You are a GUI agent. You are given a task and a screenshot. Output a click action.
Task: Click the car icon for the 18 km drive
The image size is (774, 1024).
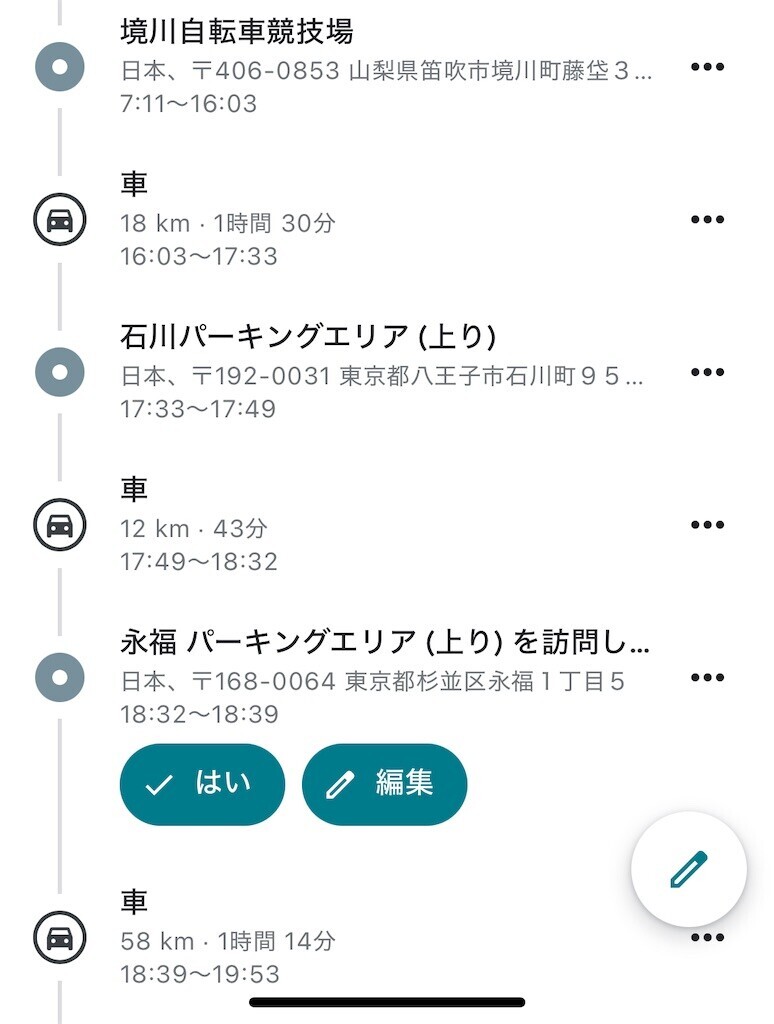pos(62,218)
